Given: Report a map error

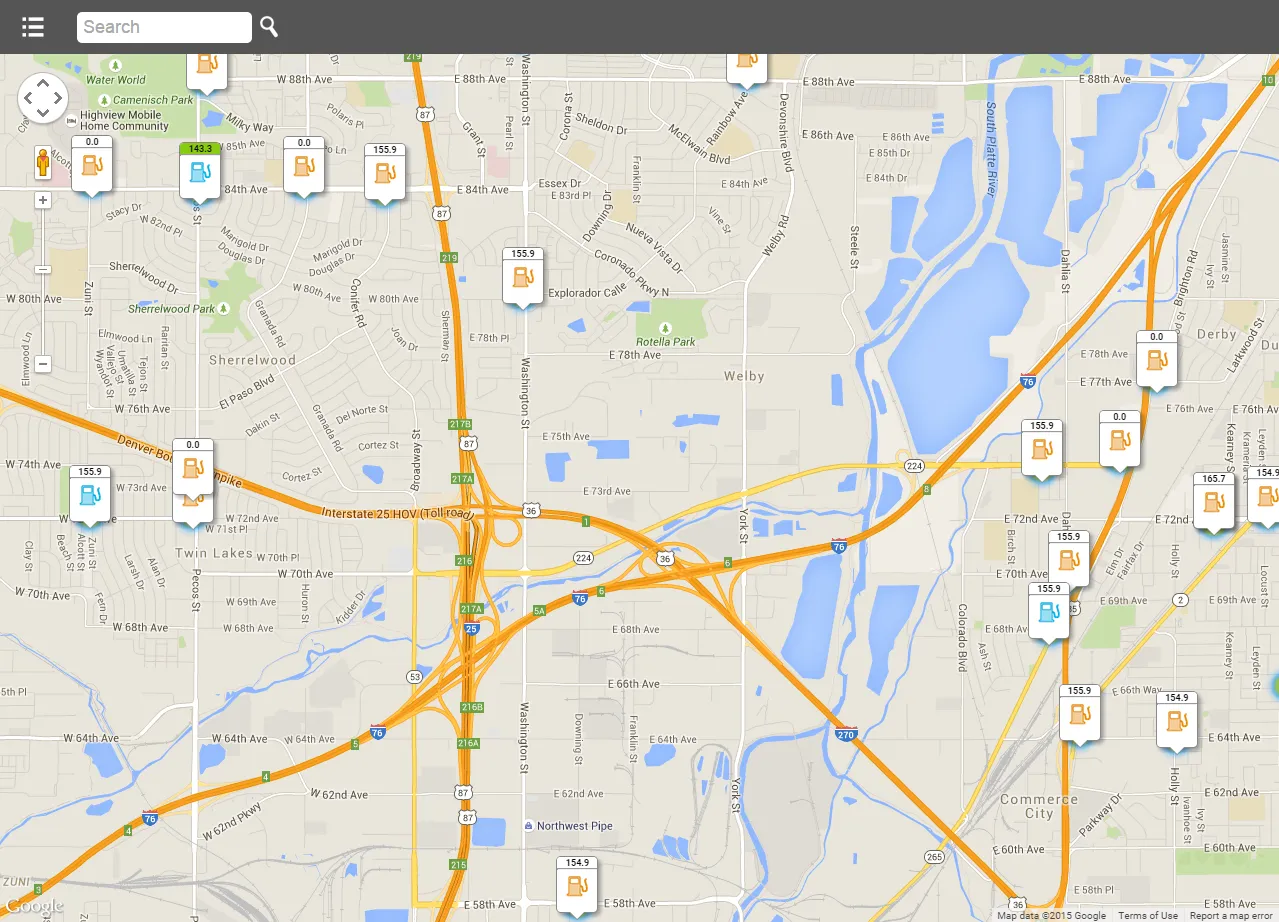Looking at the screenshot, I should coord(1230,916).
